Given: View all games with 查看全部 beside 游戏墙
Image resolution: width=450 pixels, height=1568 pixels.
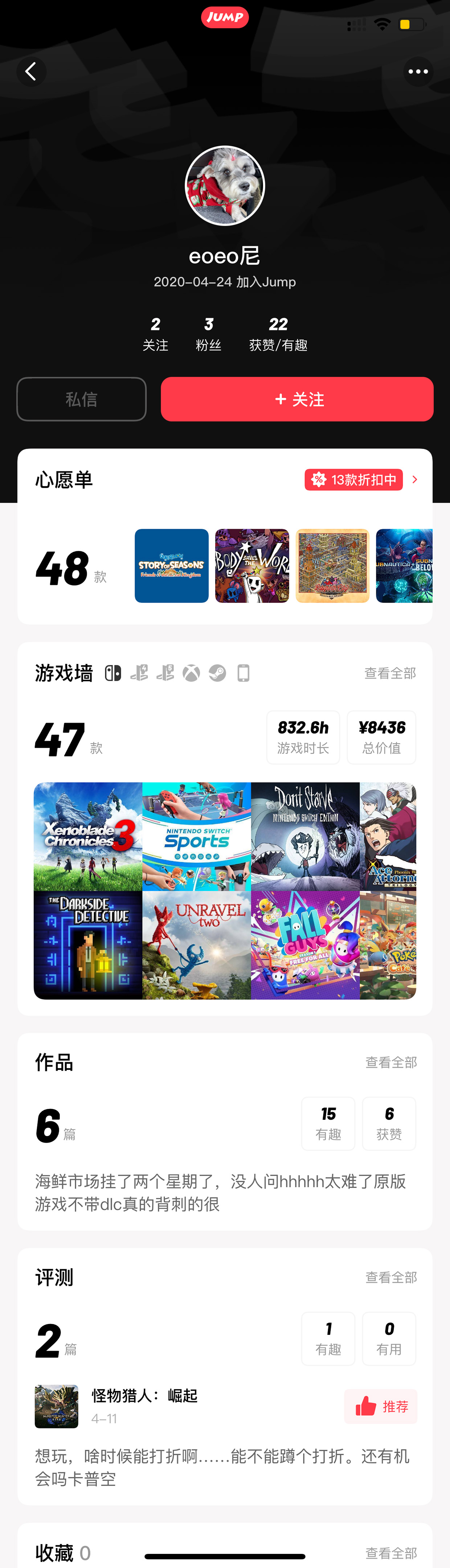Looking at the screenshot, I should click(390, 673).
